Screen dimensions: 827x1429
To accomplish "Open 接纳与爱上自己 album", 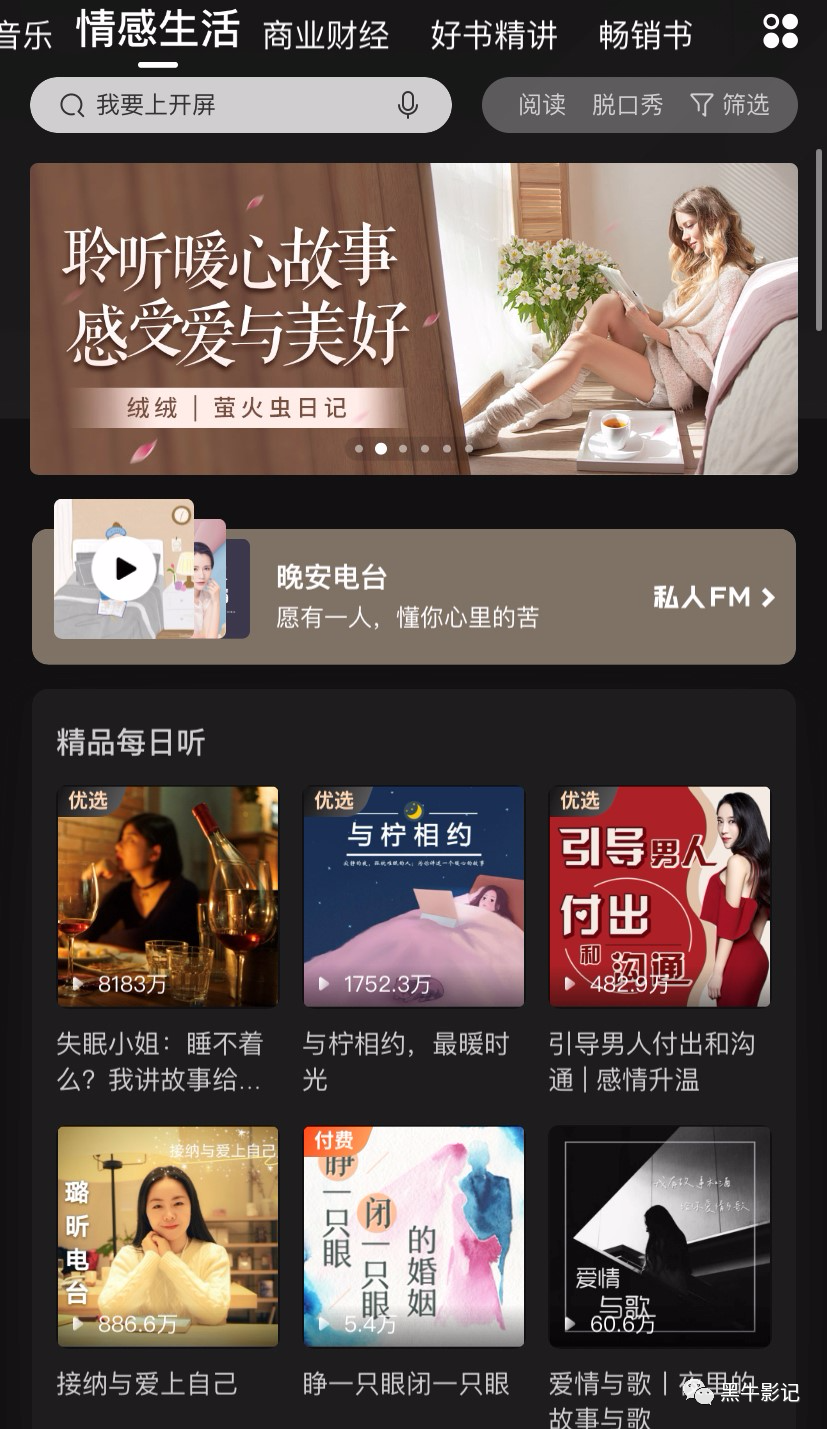I will (x=167, y=1237).
